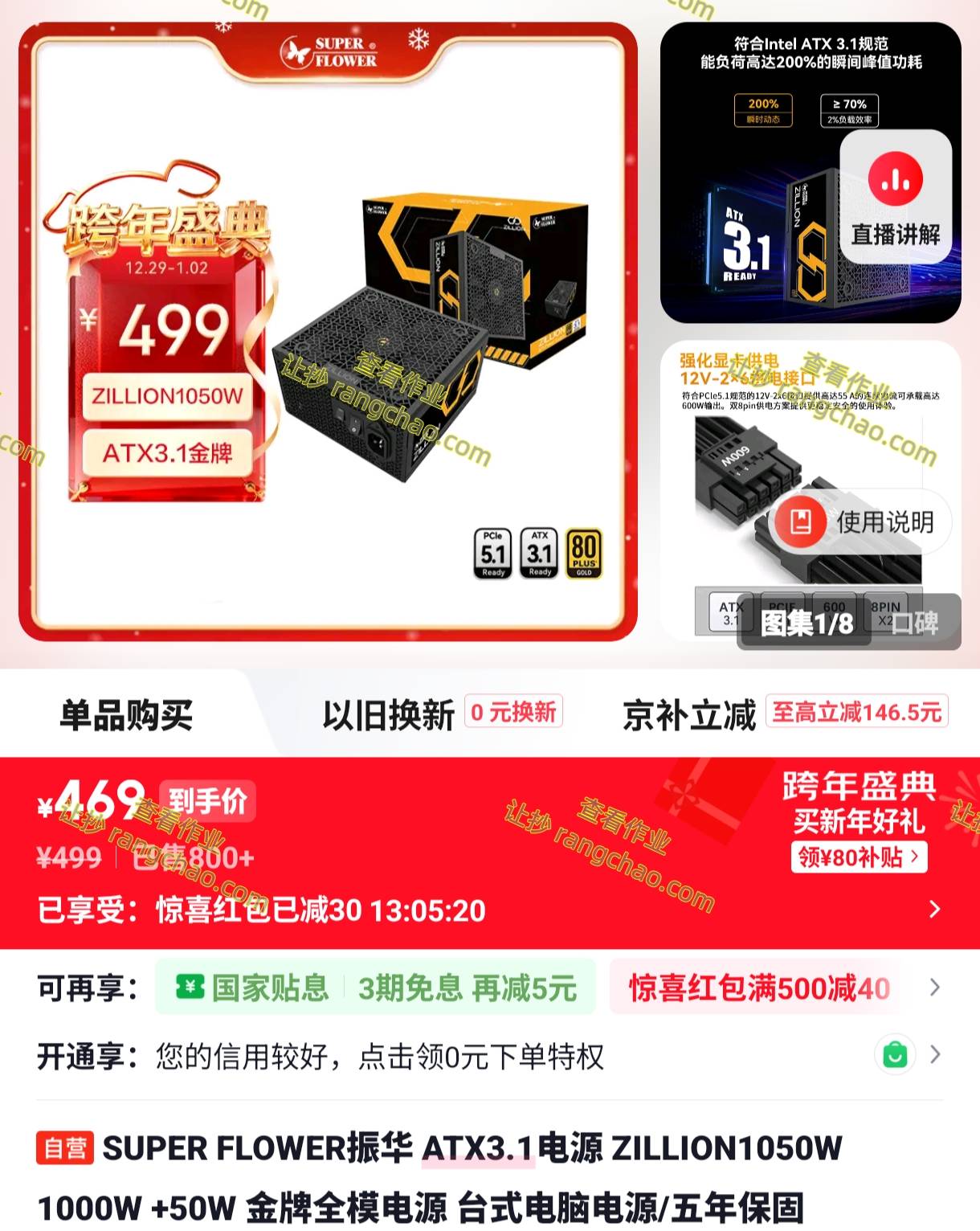980x1231 pixels.
Task: Select the 单品购买 tab
Action: [x=126, y=715]
